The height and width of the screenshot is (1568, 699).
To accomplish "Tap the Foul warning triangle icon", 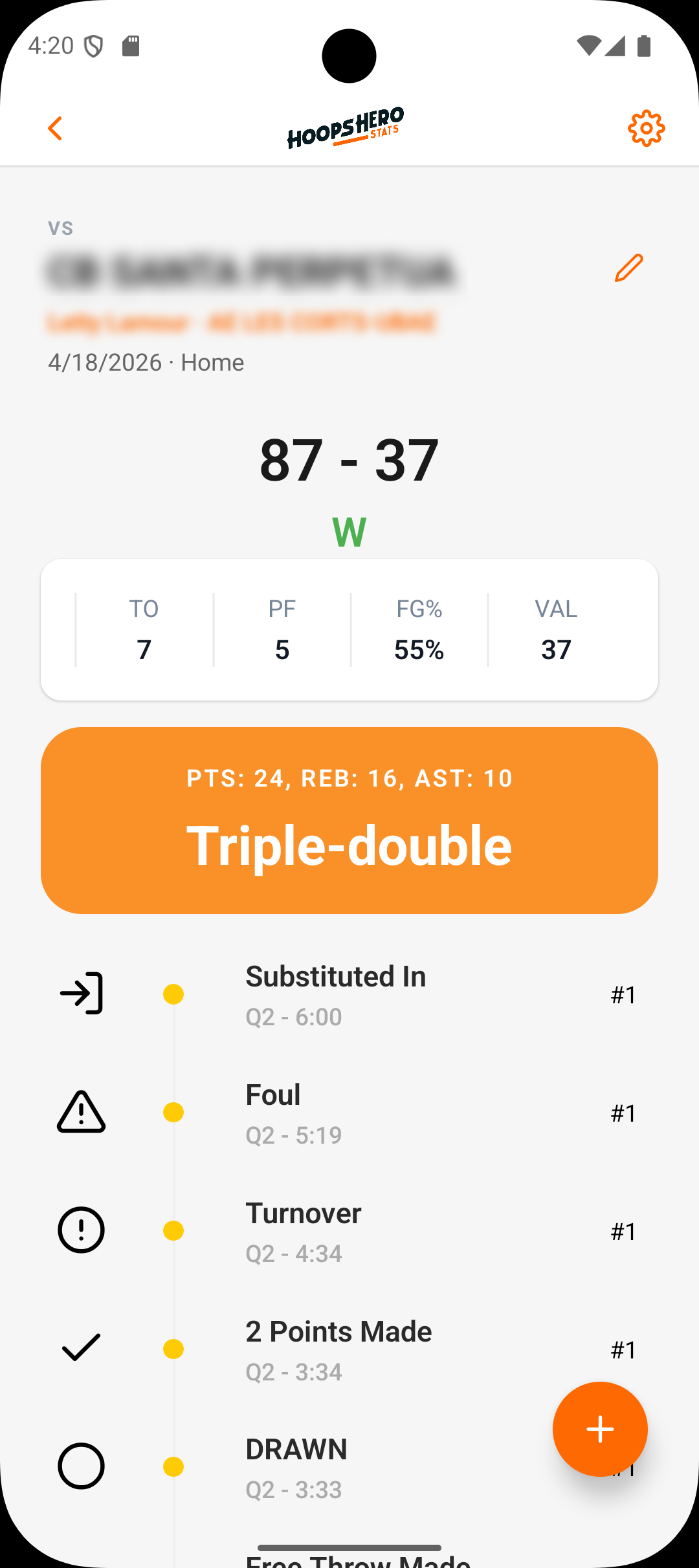I will [80, 1111].
